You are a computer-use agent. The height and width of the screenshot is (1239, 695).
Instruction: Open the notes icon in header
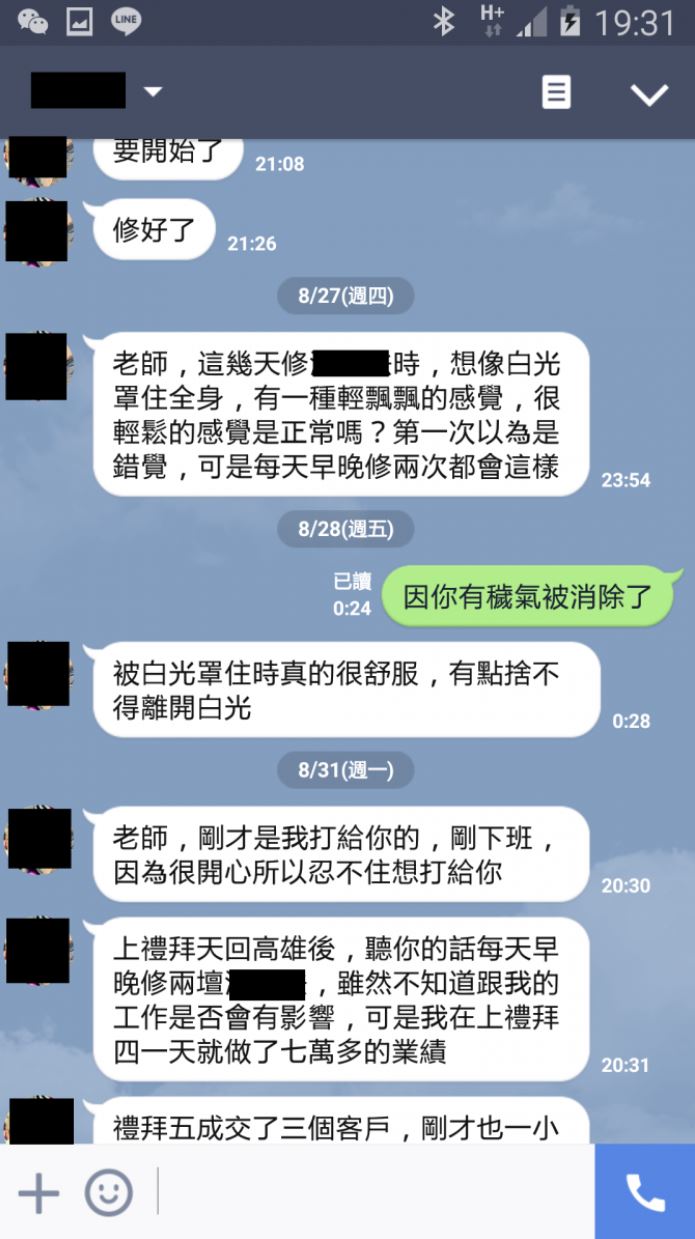click(x=556, y=92)
